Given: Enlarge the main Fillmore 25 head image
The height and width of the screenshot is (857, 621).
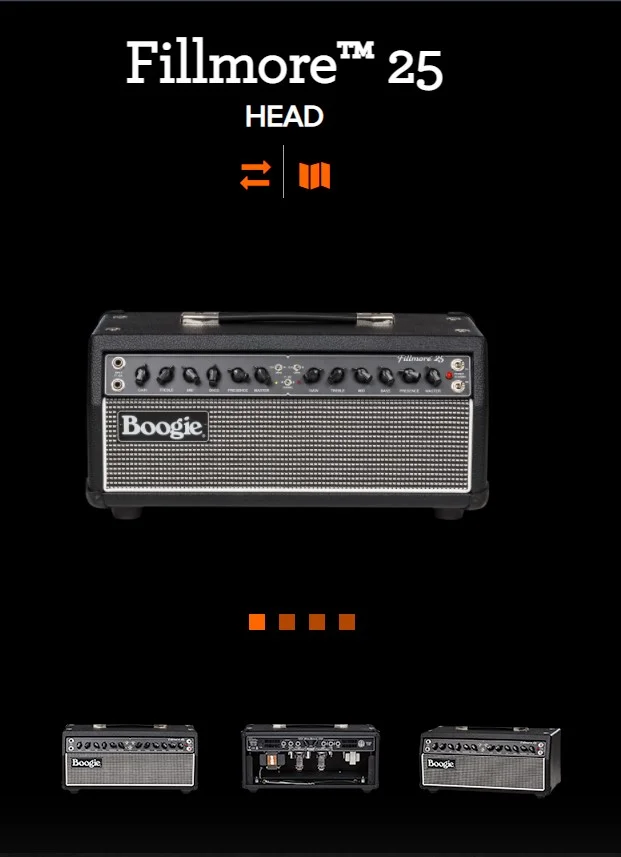Looking at the screenshot, I should (x=290, y=413).
